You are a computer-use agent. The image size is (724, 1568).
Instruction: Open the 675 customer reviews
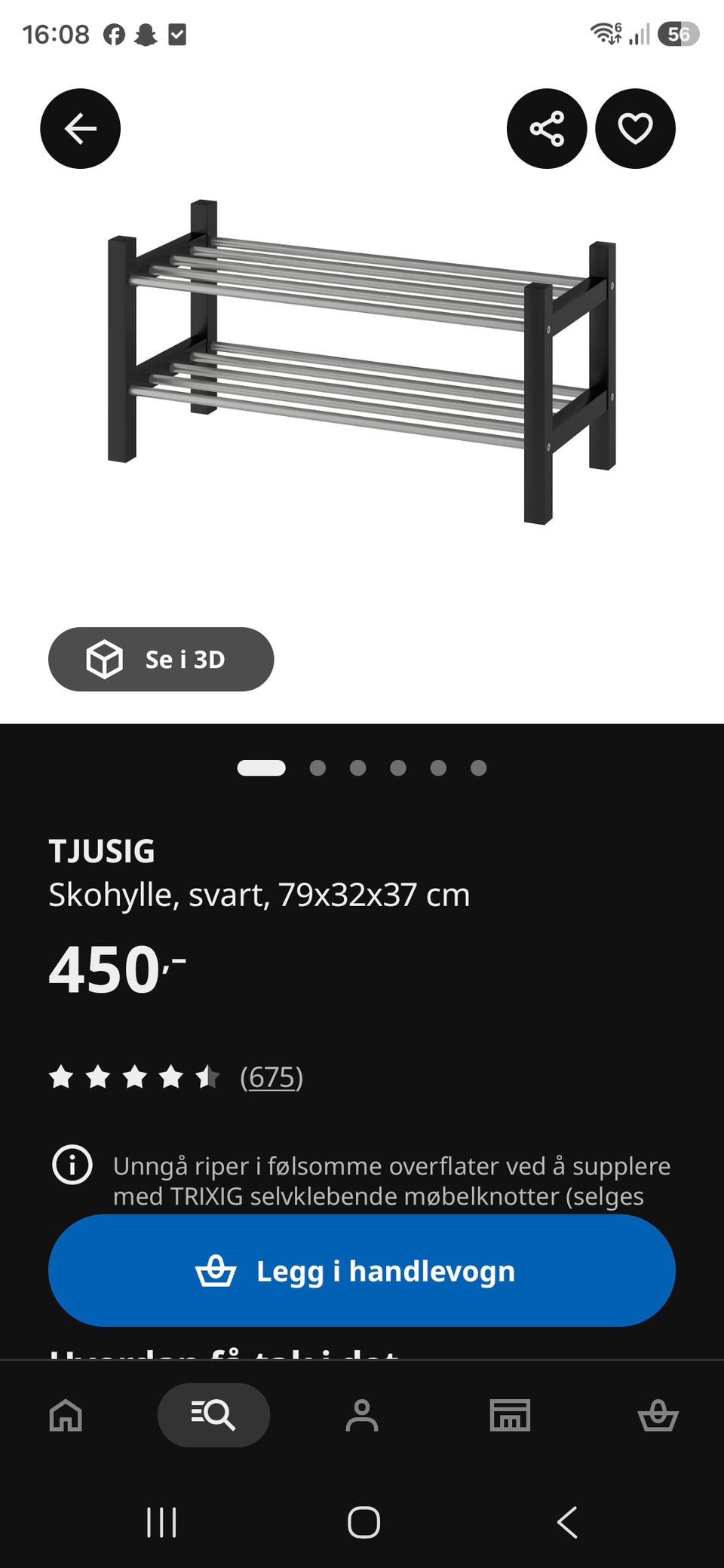point(271,1077)
